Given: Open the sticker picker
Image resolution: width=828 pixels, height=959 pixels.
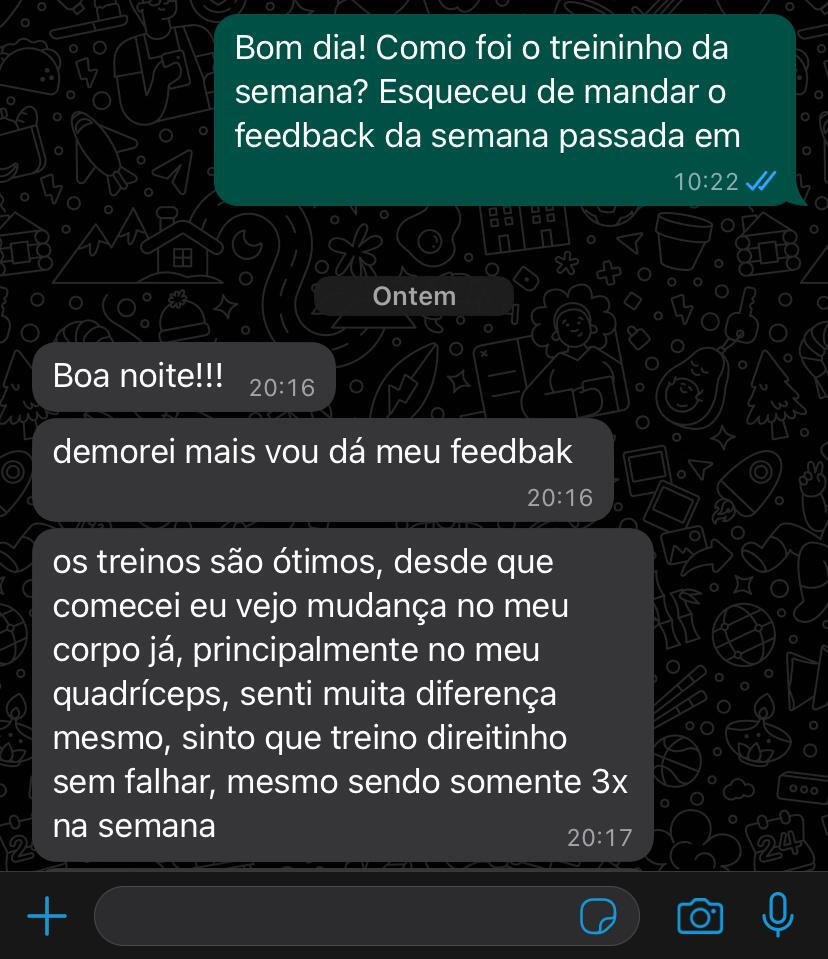Looking at the screenshot, I should (598, 916).
